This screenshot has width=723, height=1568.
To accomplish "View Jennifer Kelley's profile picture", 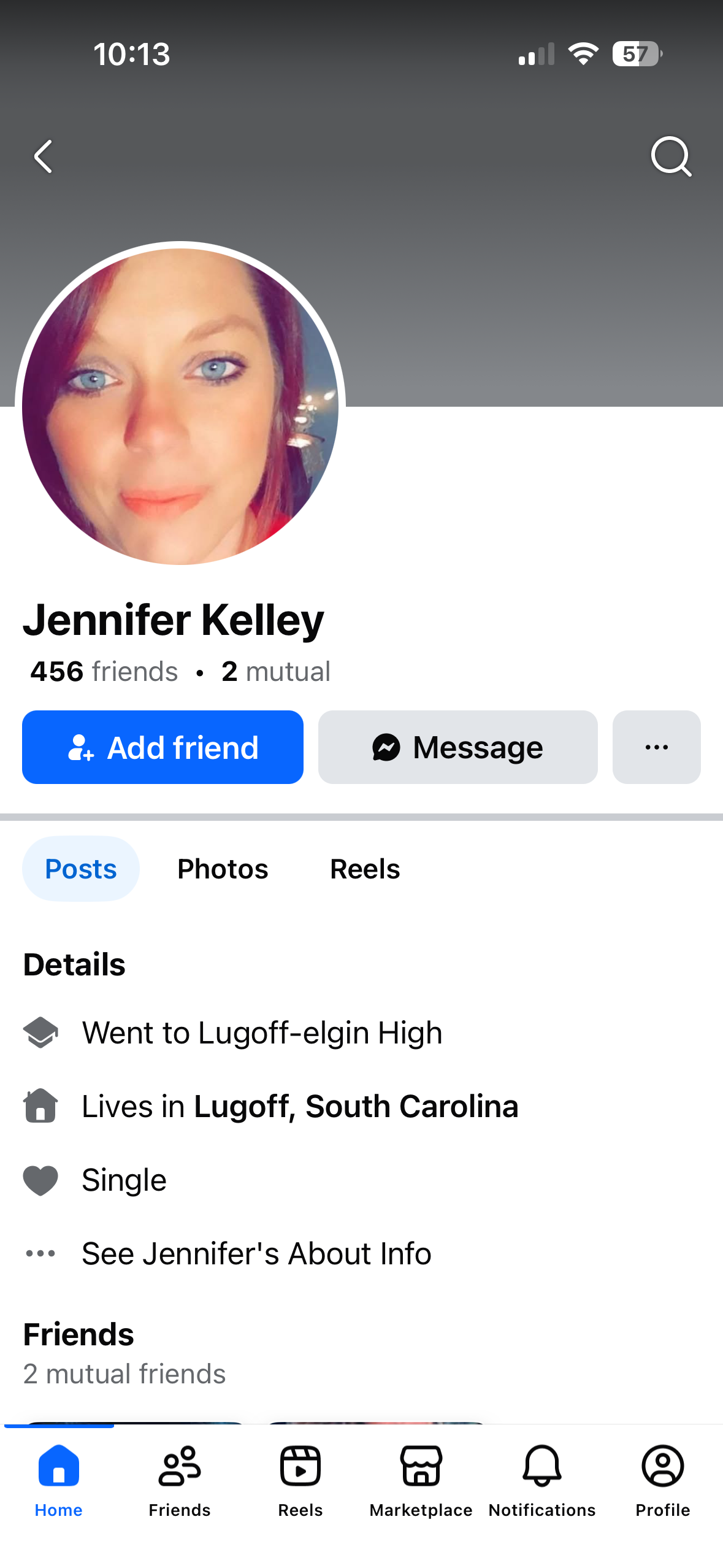I will (x=180, y=407).
